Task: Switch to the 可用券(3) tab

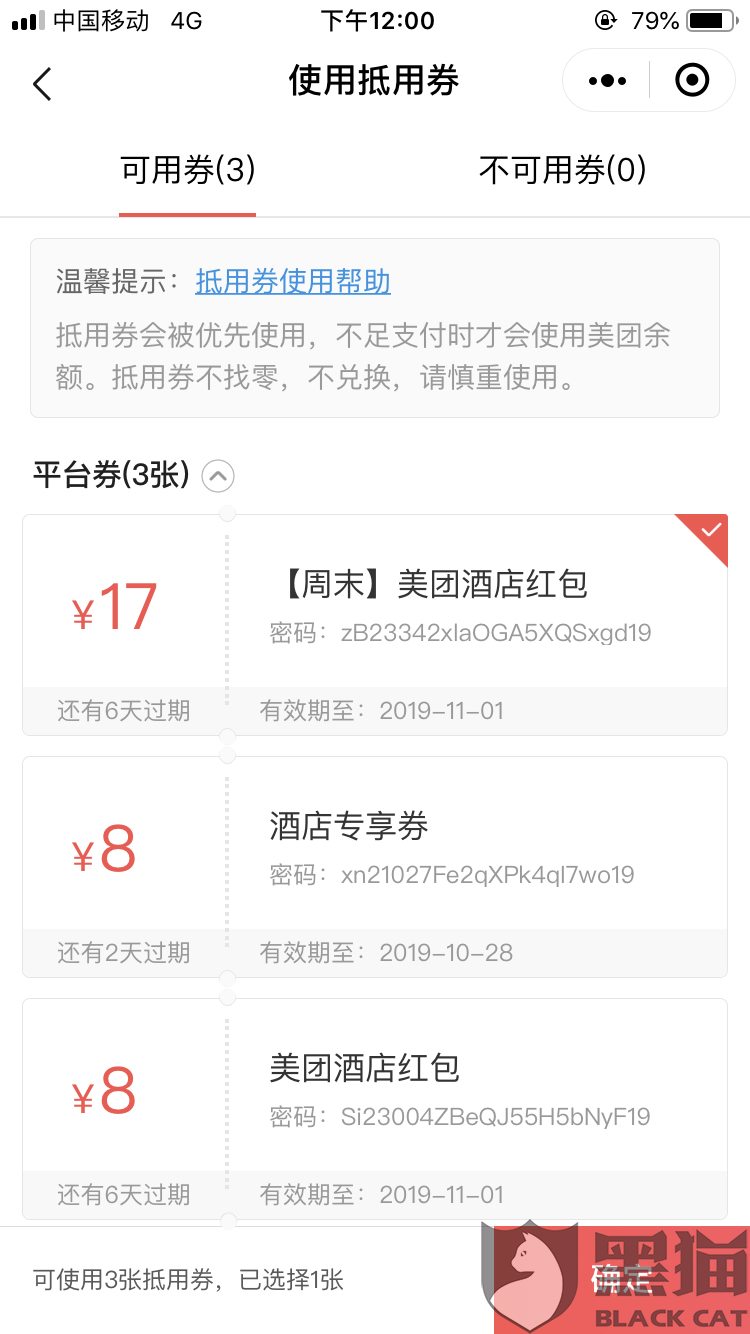Action: 188,171
